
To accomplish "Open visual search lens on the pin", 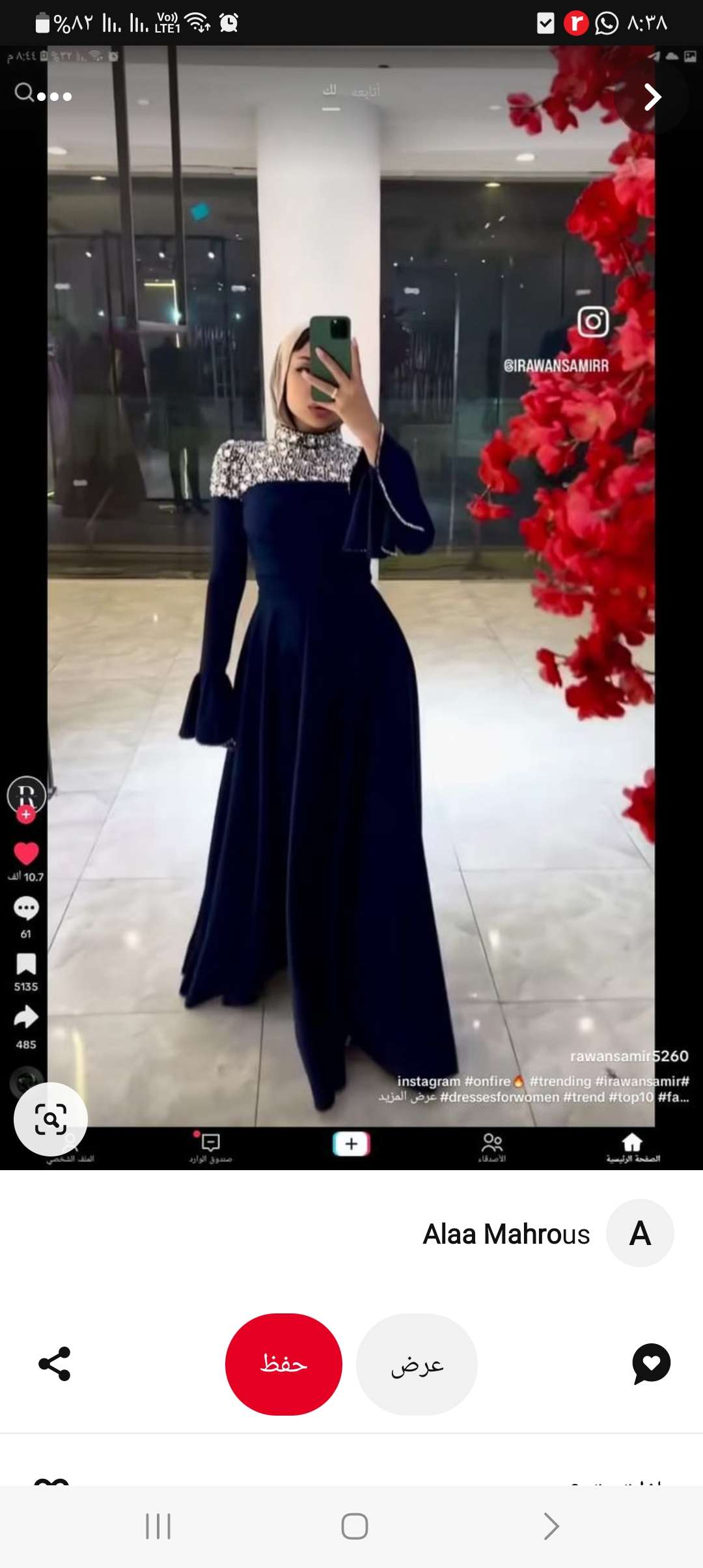I will click(51, 1119).
